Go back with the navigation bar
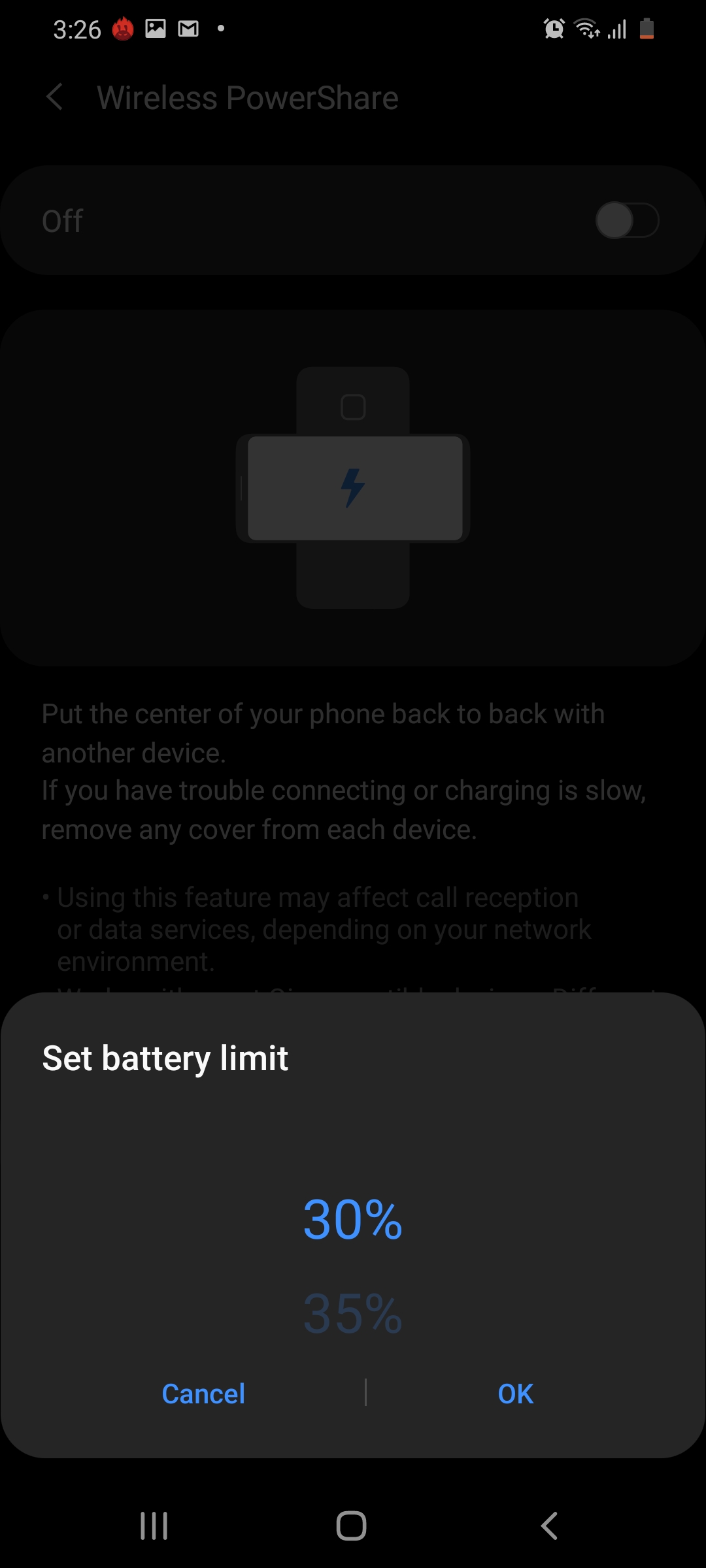706x1568 pixels. coord(549,1526)
